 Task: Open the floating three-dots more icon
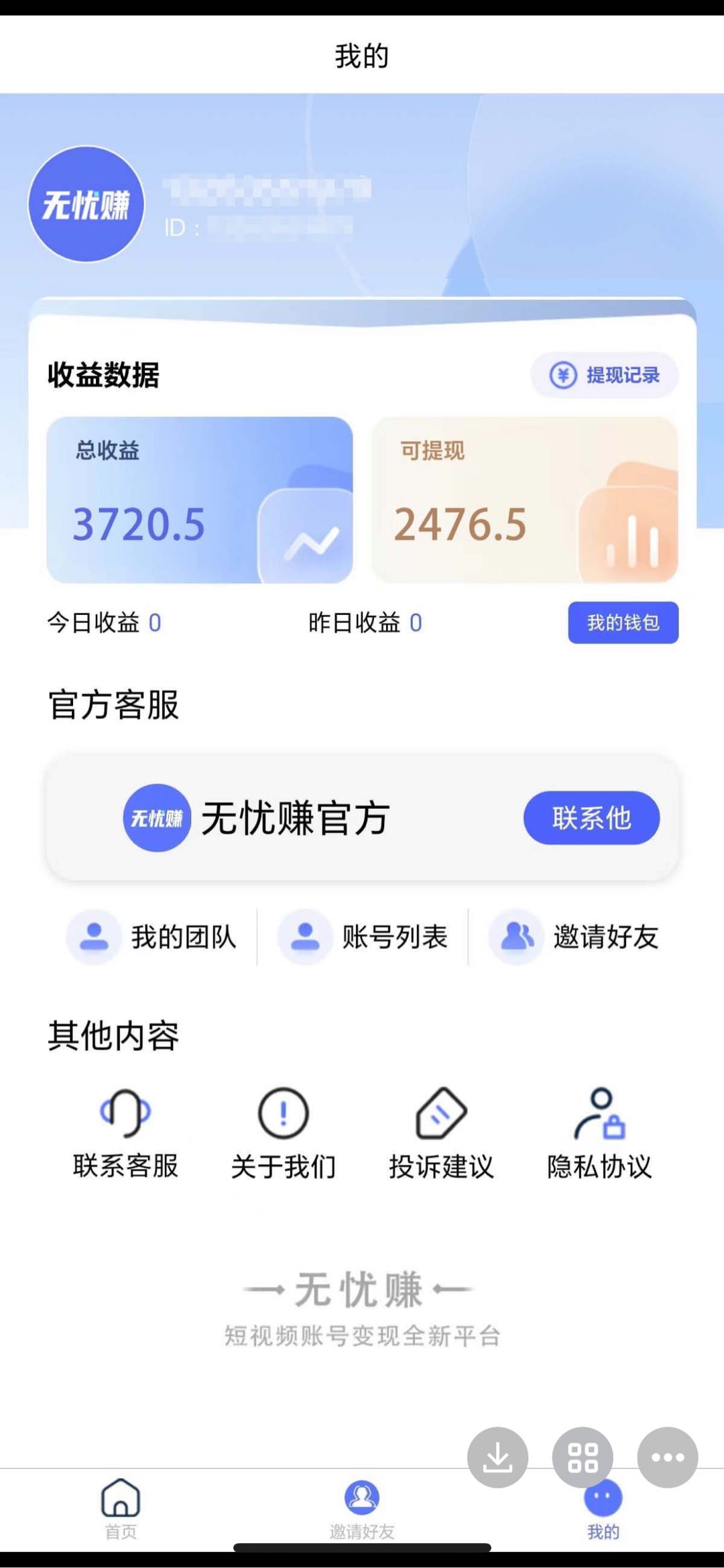pyautogui.click(x=668, y=1457)
